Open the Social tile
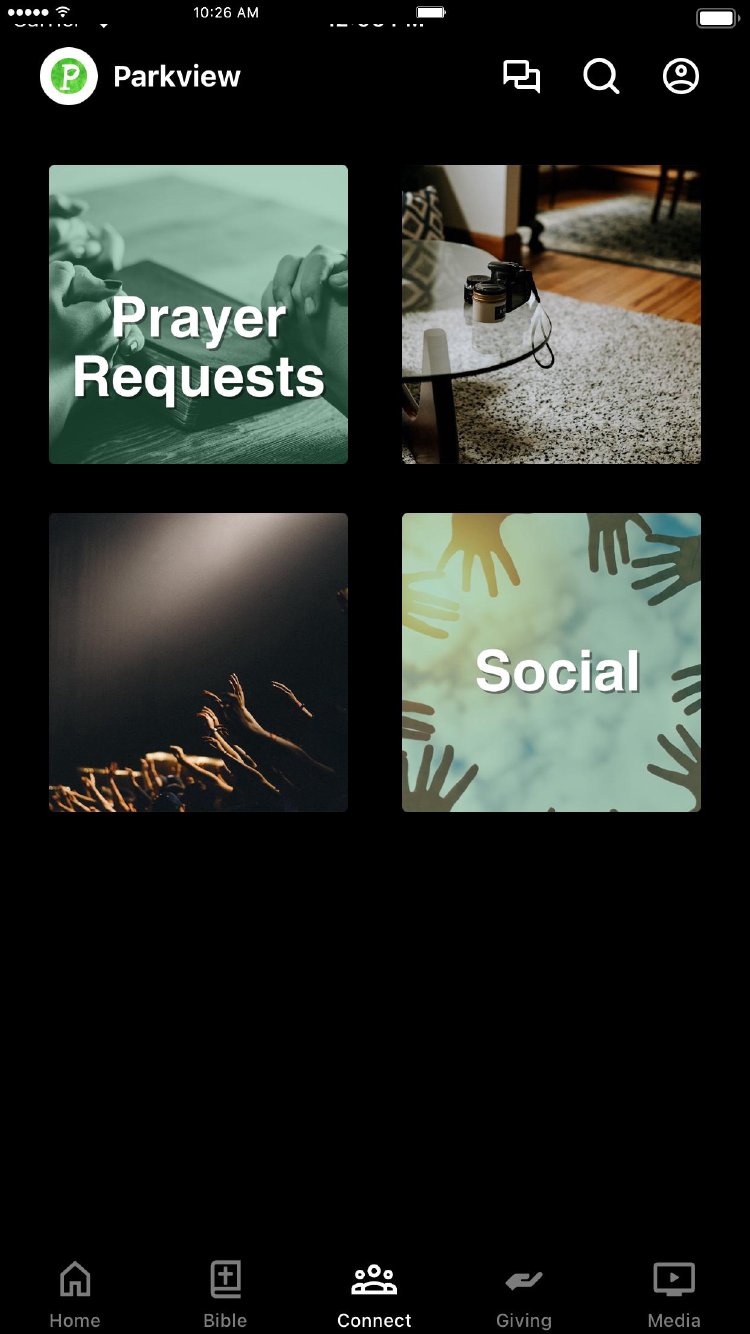750x1334 pixels. [551, 662]
